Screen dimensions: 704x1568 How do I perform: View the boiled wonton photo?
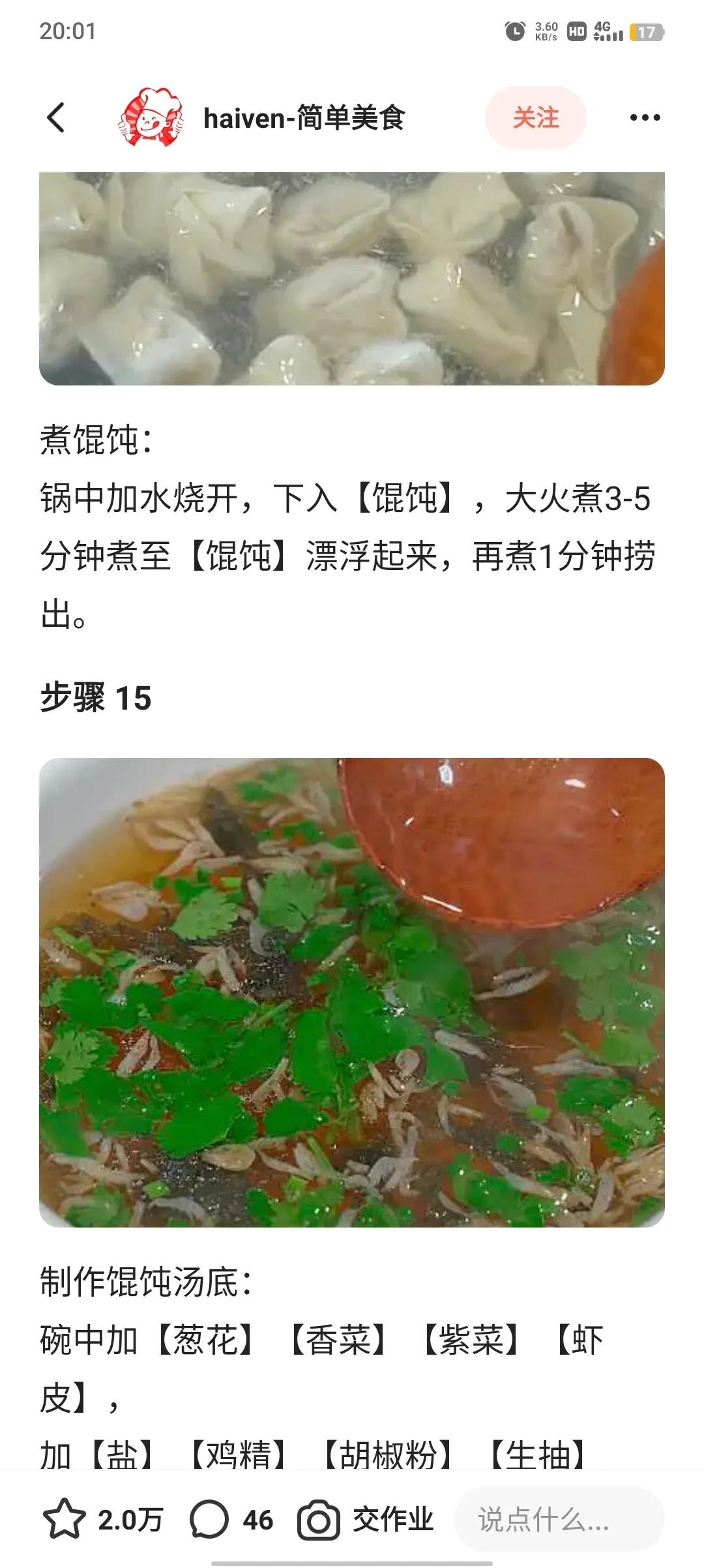(x=352, y=279)
